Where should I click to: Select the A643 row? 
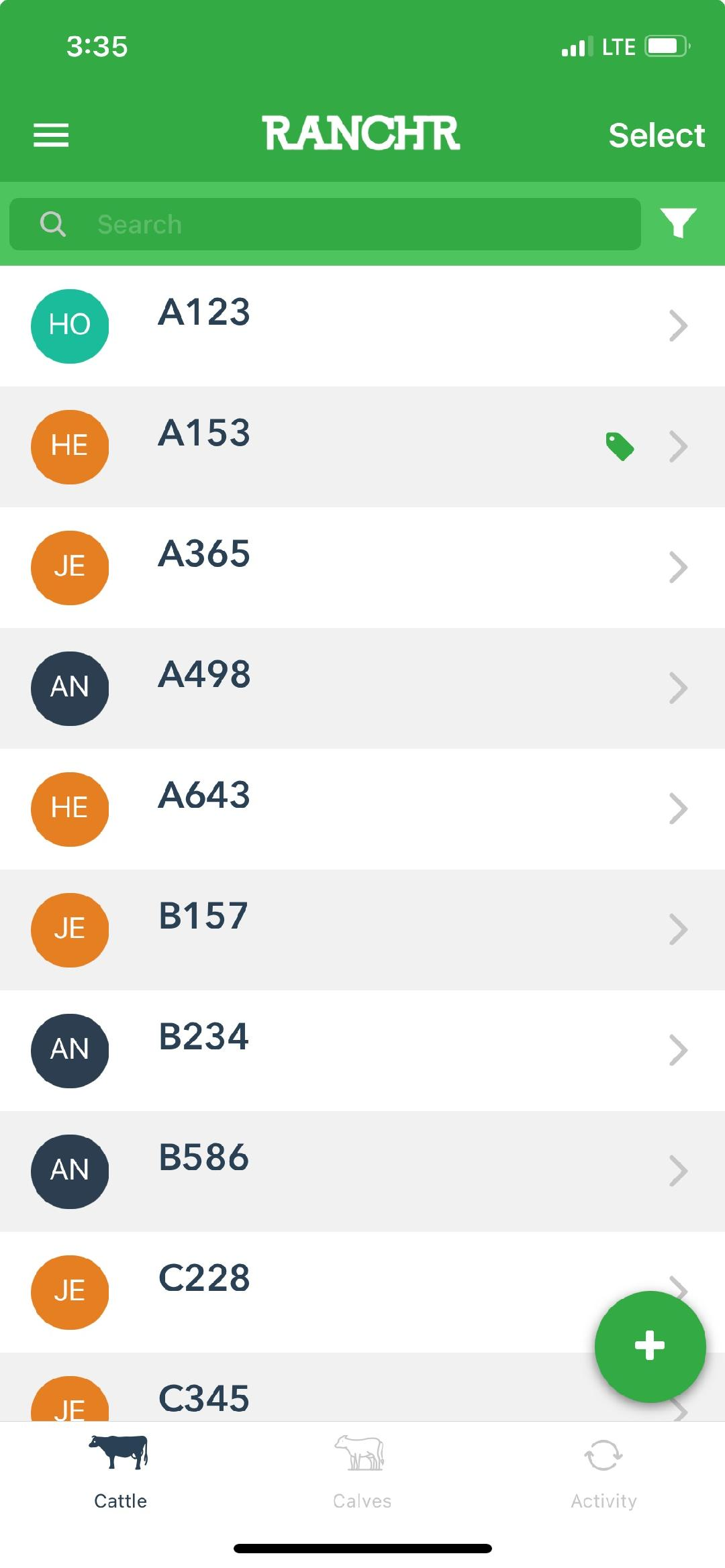click(x=362, y=809)
